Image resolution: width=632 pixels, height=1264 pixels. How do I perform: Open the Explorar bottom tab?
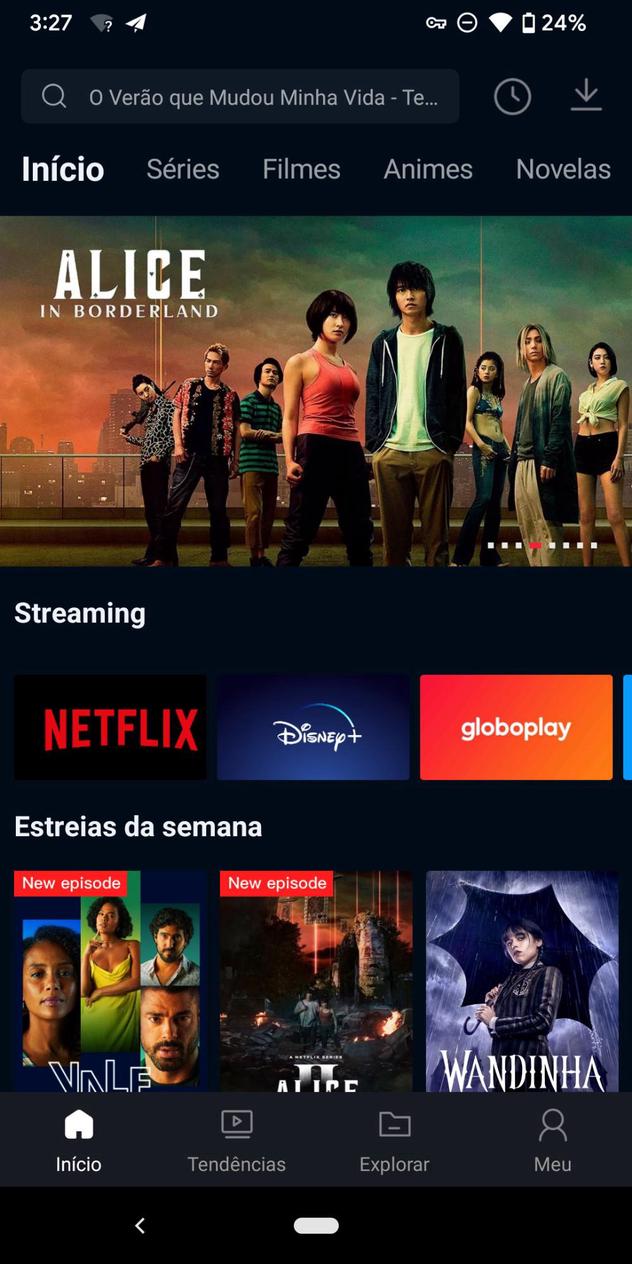coord(394,1140)
